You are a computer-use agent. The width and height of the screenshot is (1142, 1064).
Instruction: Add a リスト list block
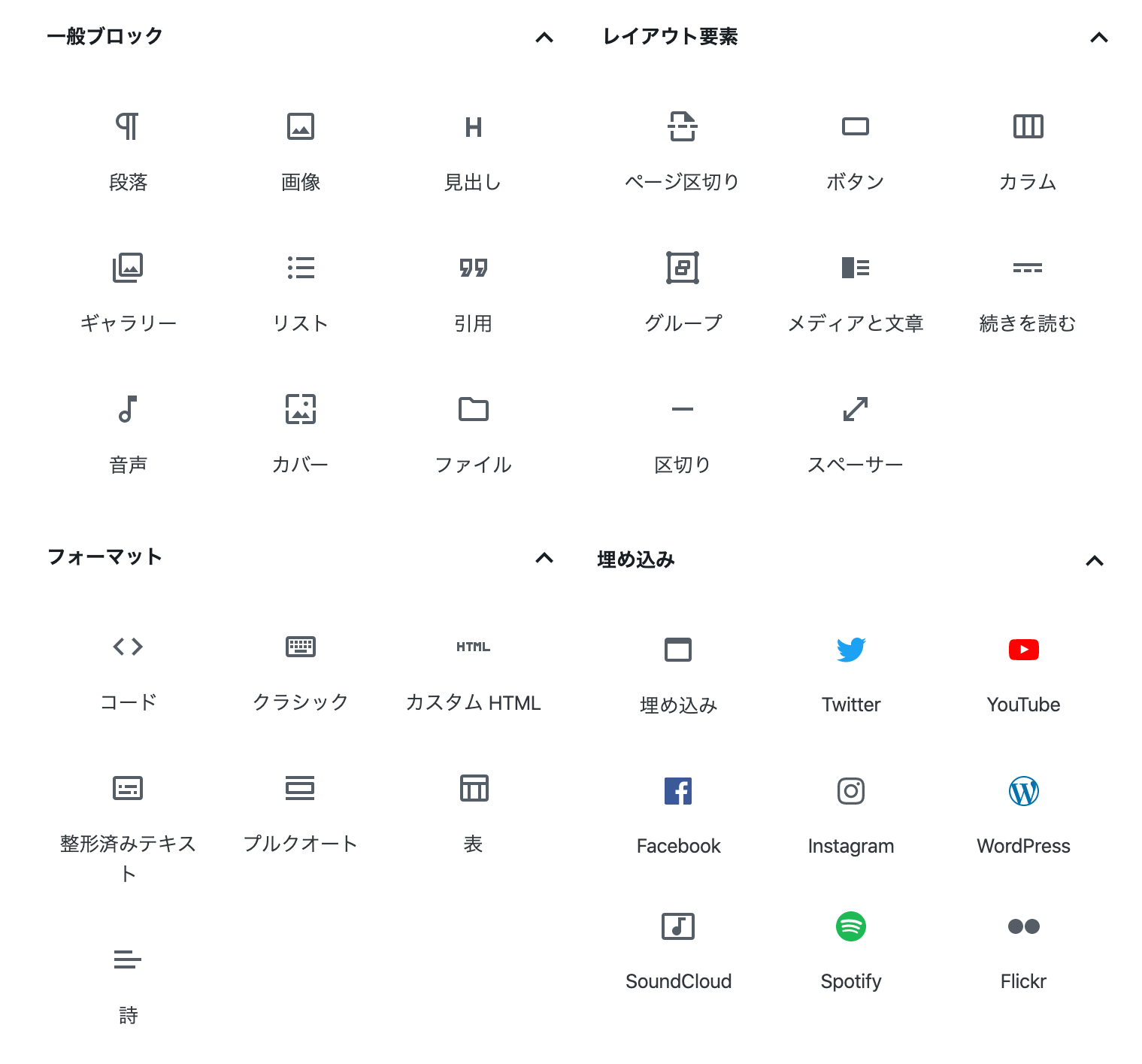click(301, 290)
